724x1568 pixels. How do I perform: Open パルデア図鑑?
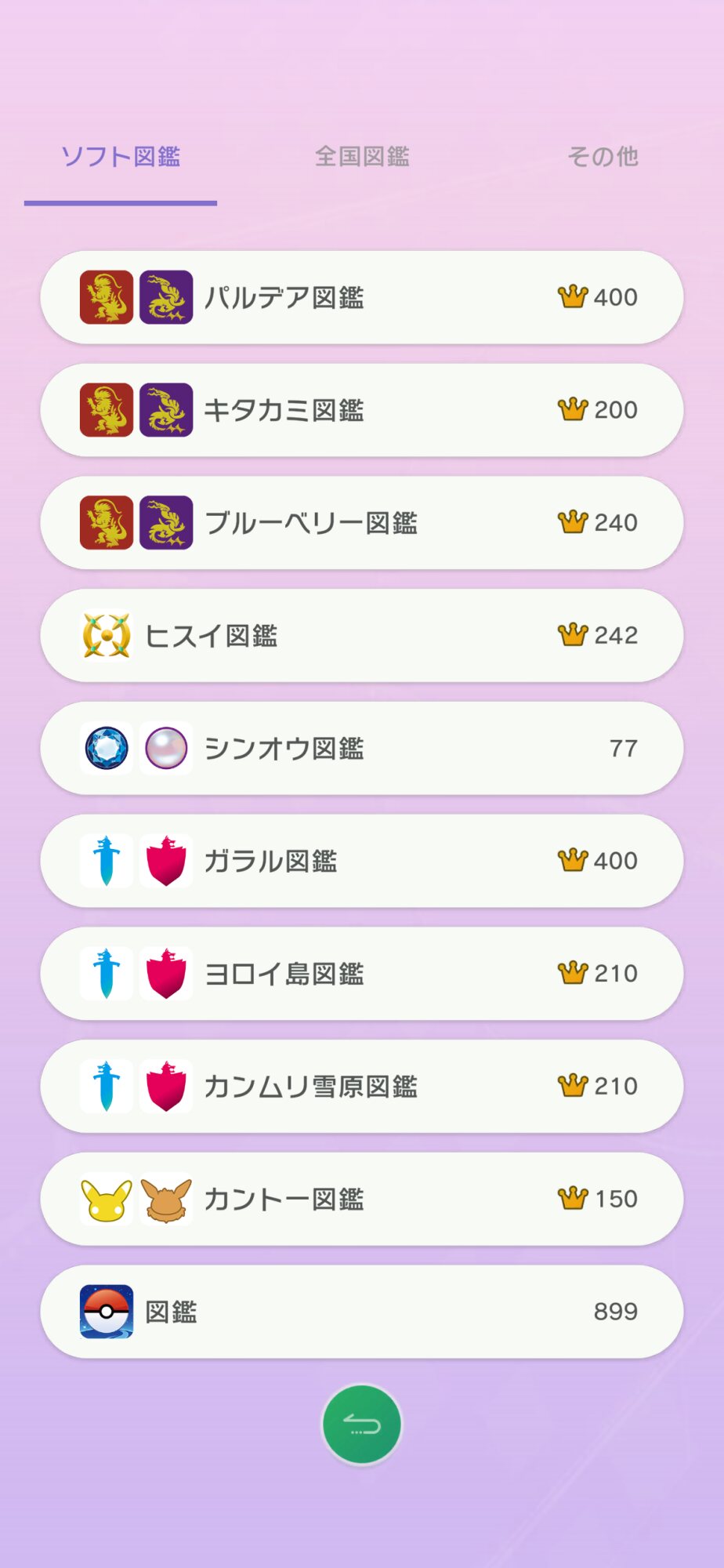[362, 298]
